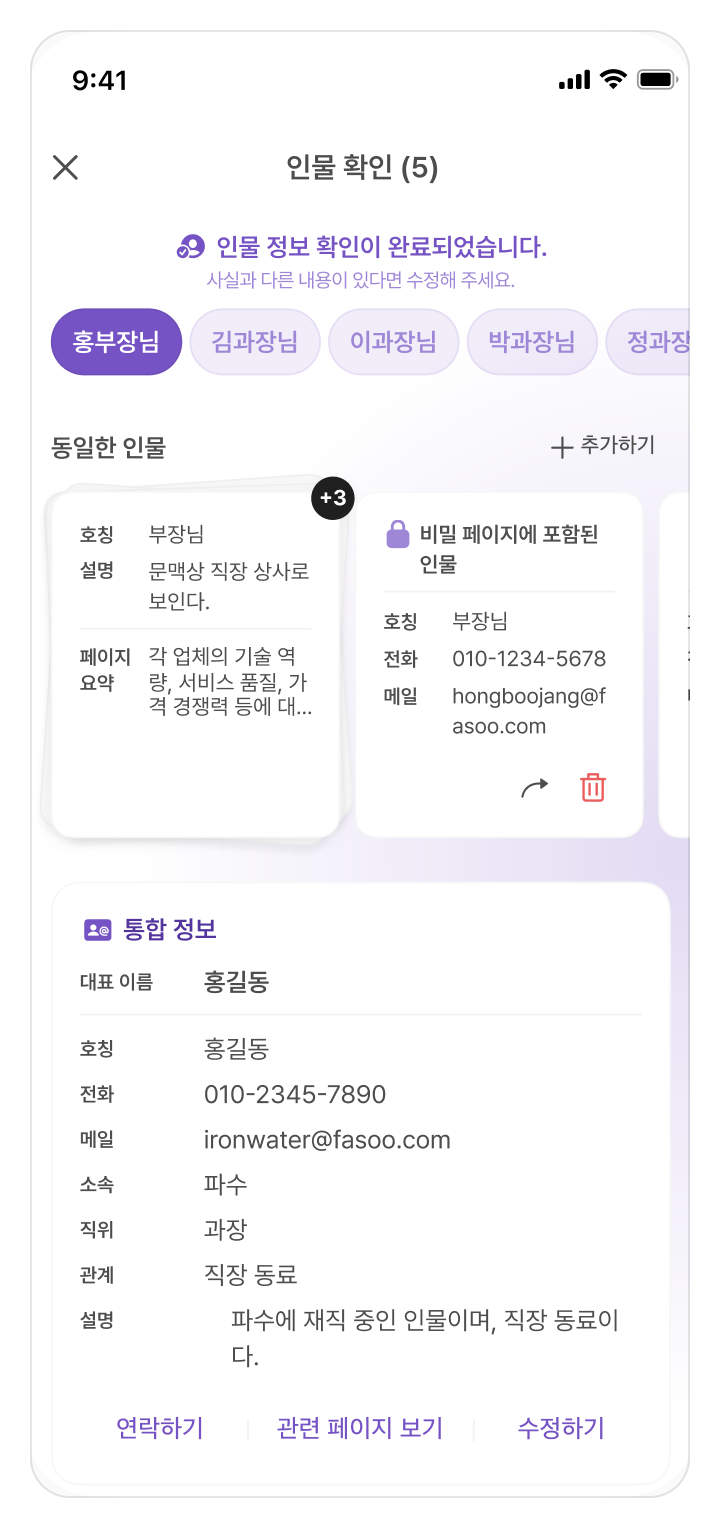
Task: Tap 연락하기 to contact 홍길동
Action: click(x=160, y=1428)
